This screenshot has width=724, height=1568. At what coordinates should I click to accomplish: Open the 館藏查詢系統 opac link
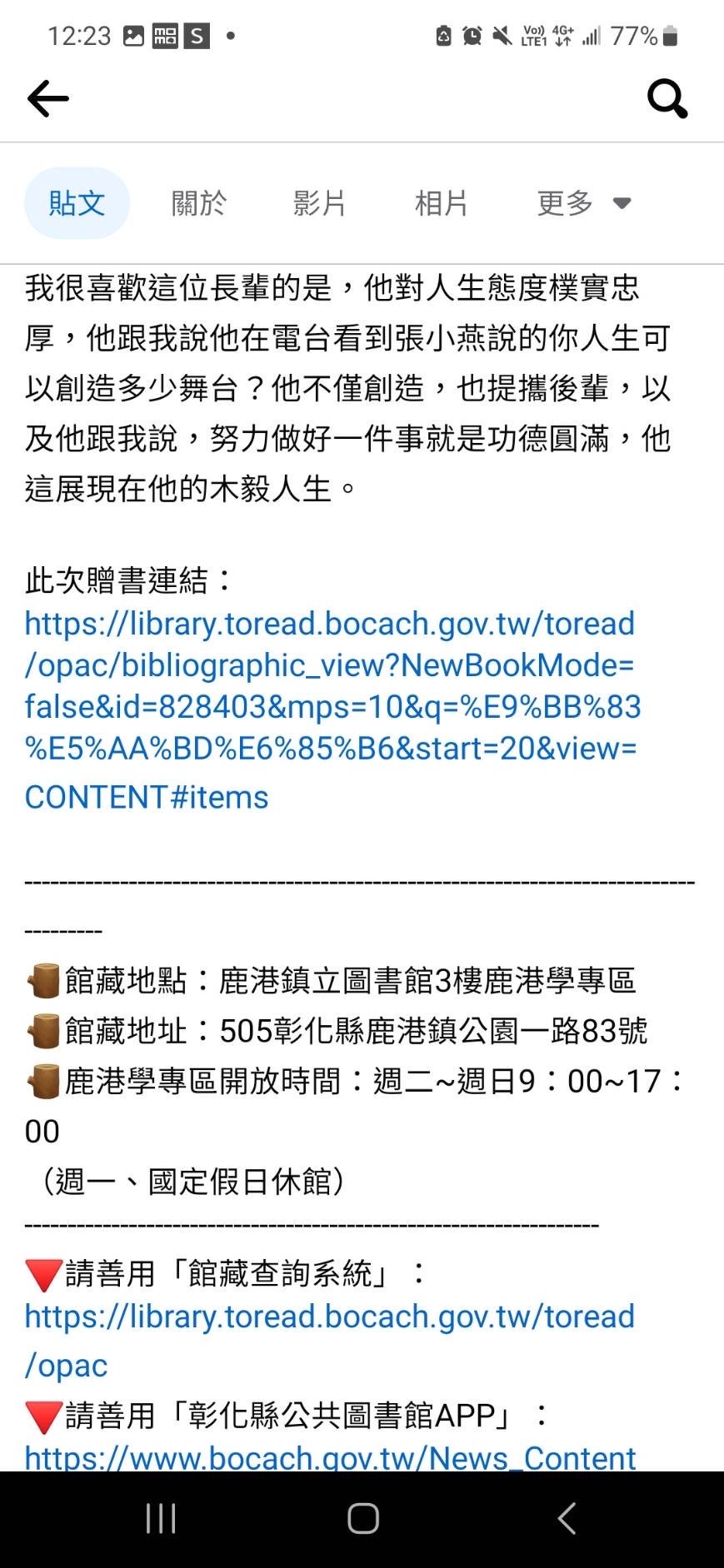coord(329,1317)
